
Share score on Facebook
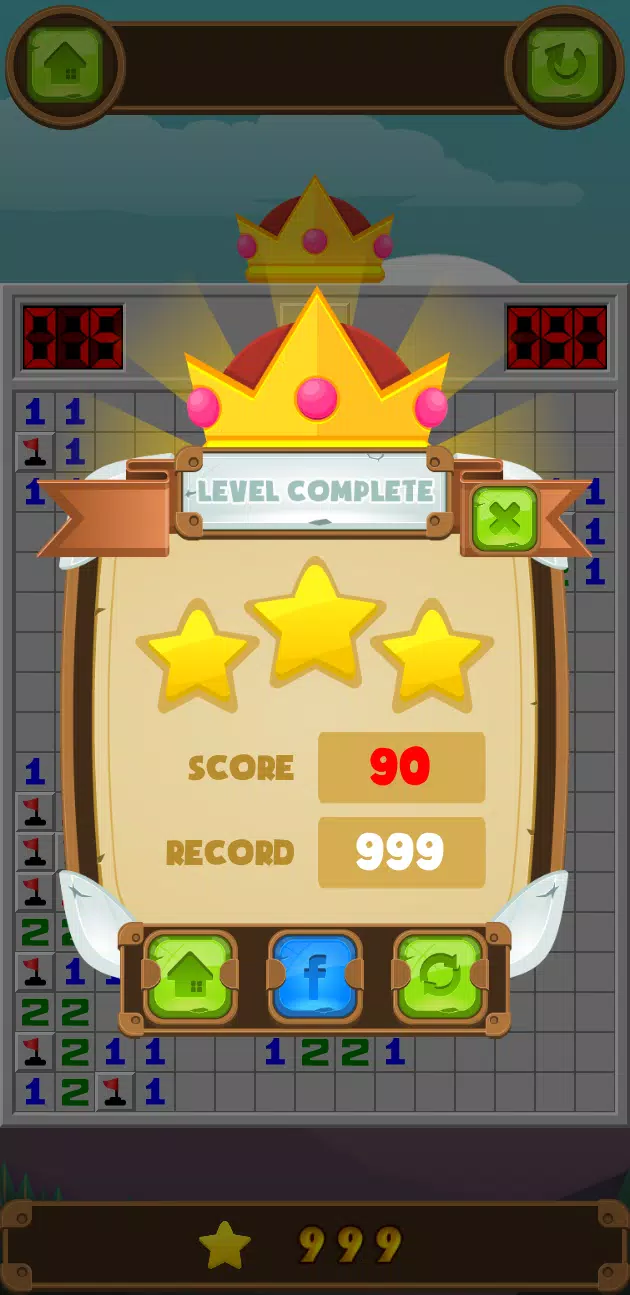(x=315, y=977)
